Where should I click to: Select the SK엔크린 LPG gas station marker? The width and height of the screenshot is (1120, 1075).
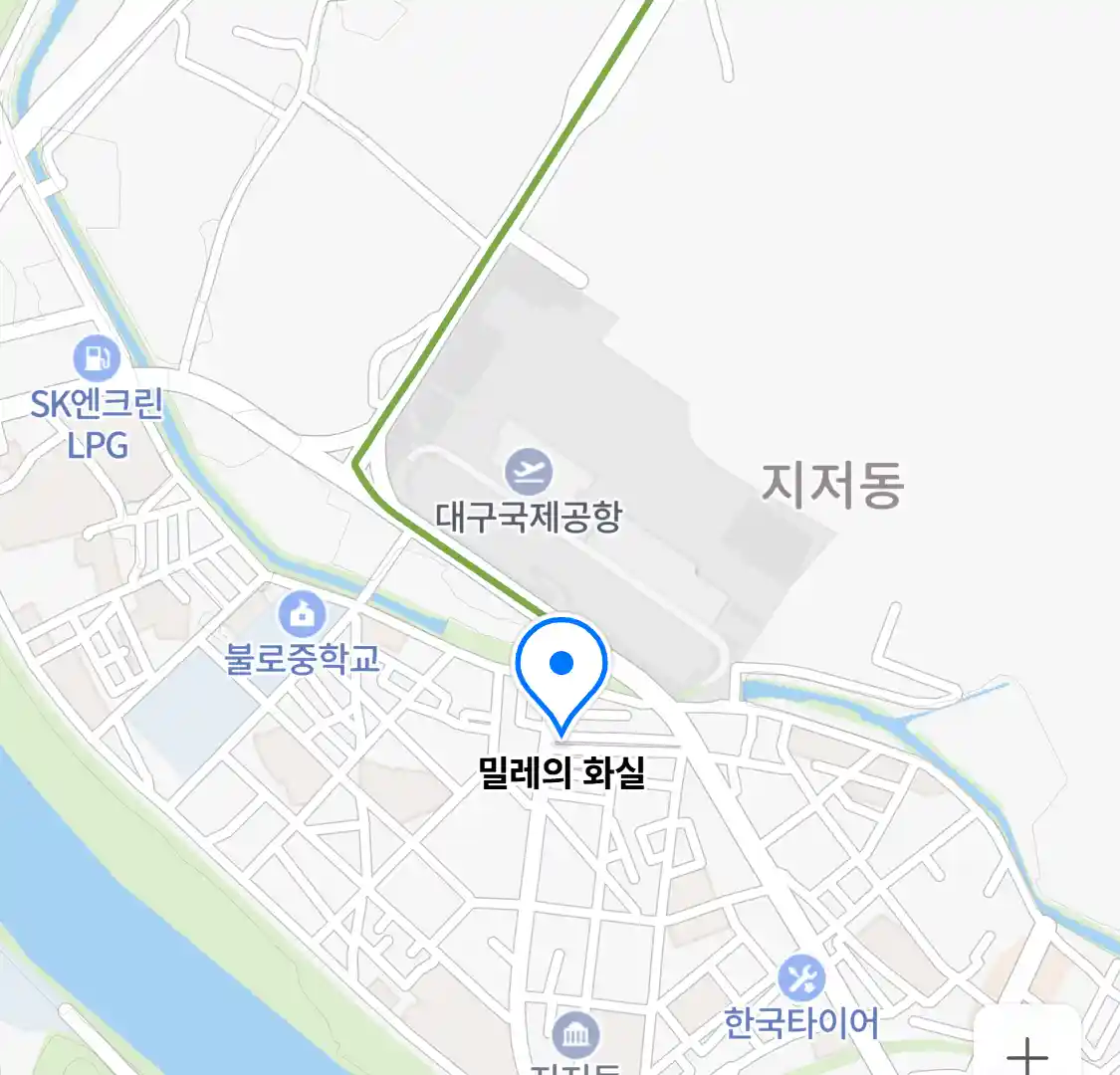click(97, 359)
